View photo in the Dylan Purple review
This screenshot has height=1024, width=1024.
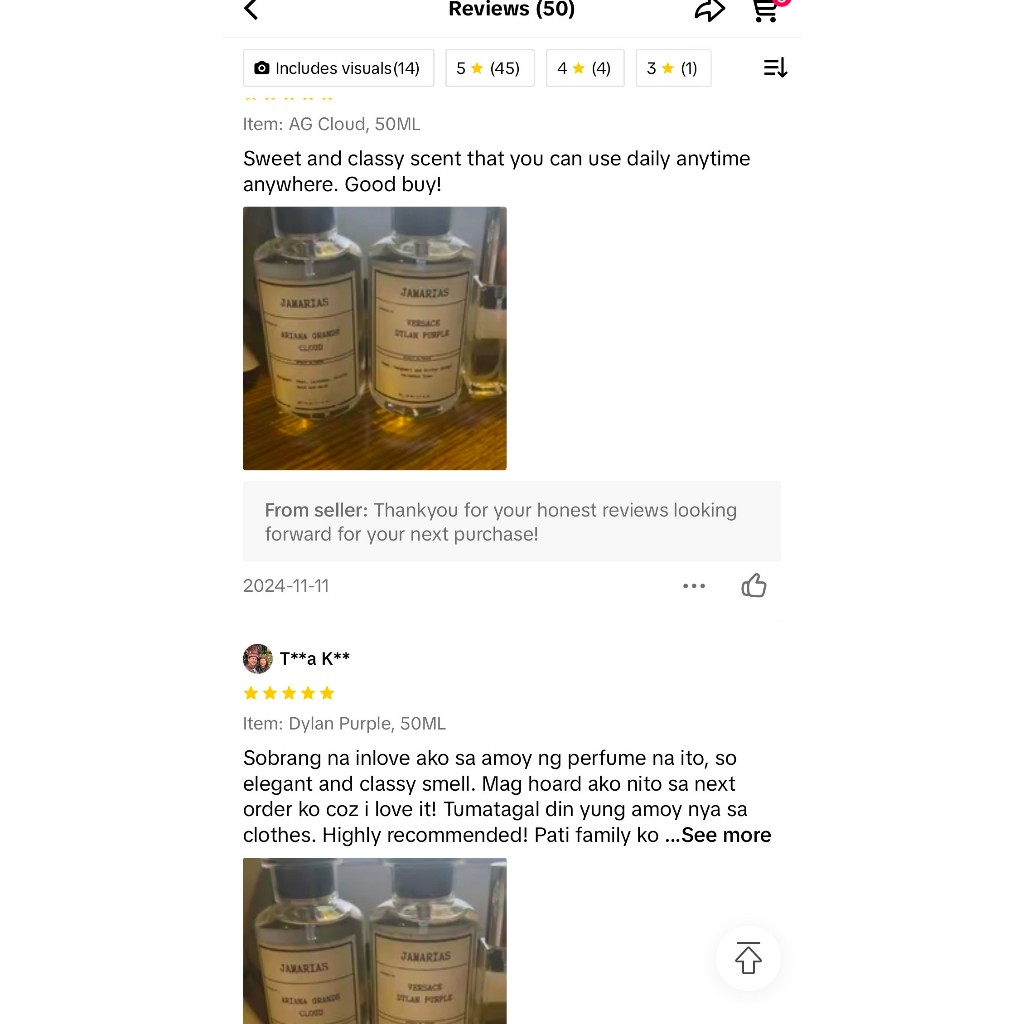click(x=375, y=941)
